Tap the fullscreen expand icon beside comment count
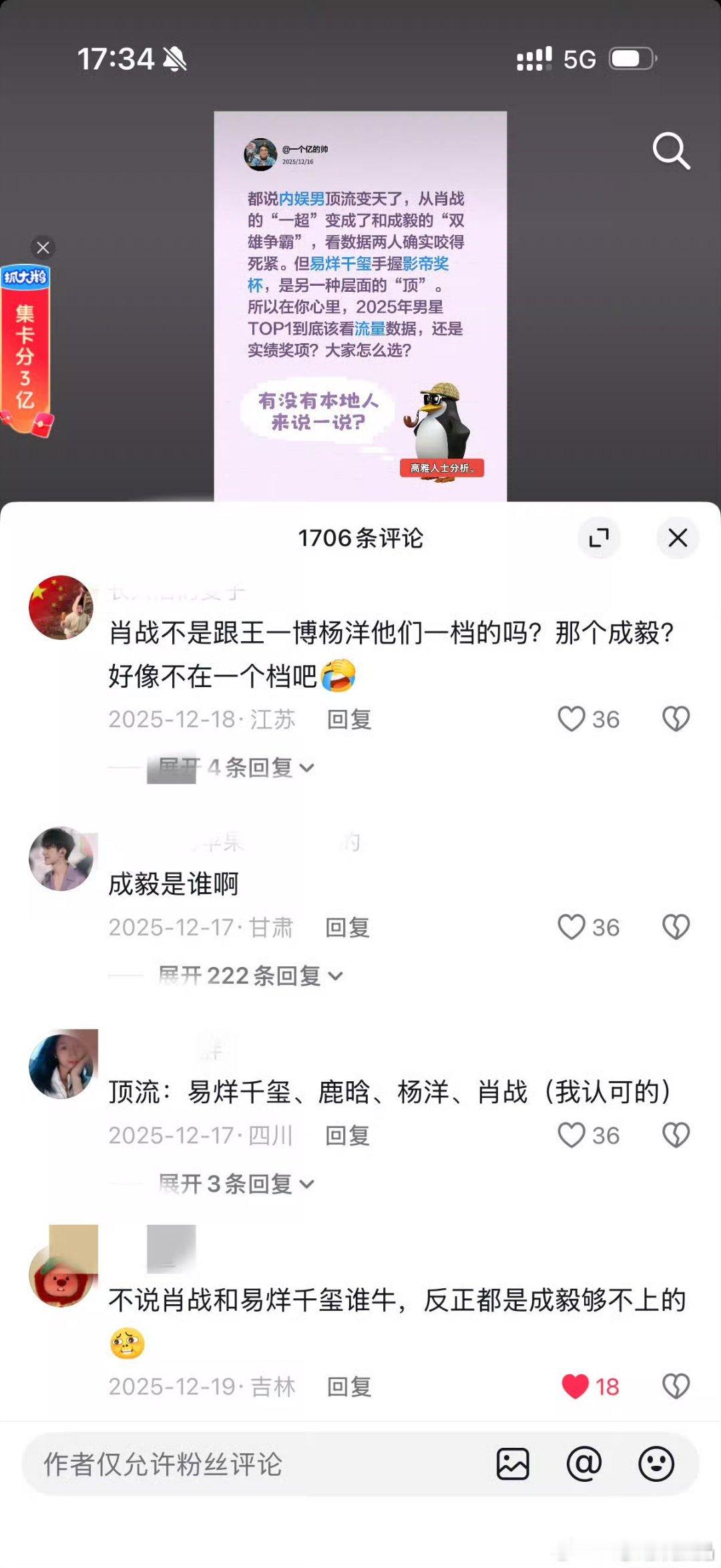The height and width of the screenshot is (1568, 721). [x=599, y=538]
